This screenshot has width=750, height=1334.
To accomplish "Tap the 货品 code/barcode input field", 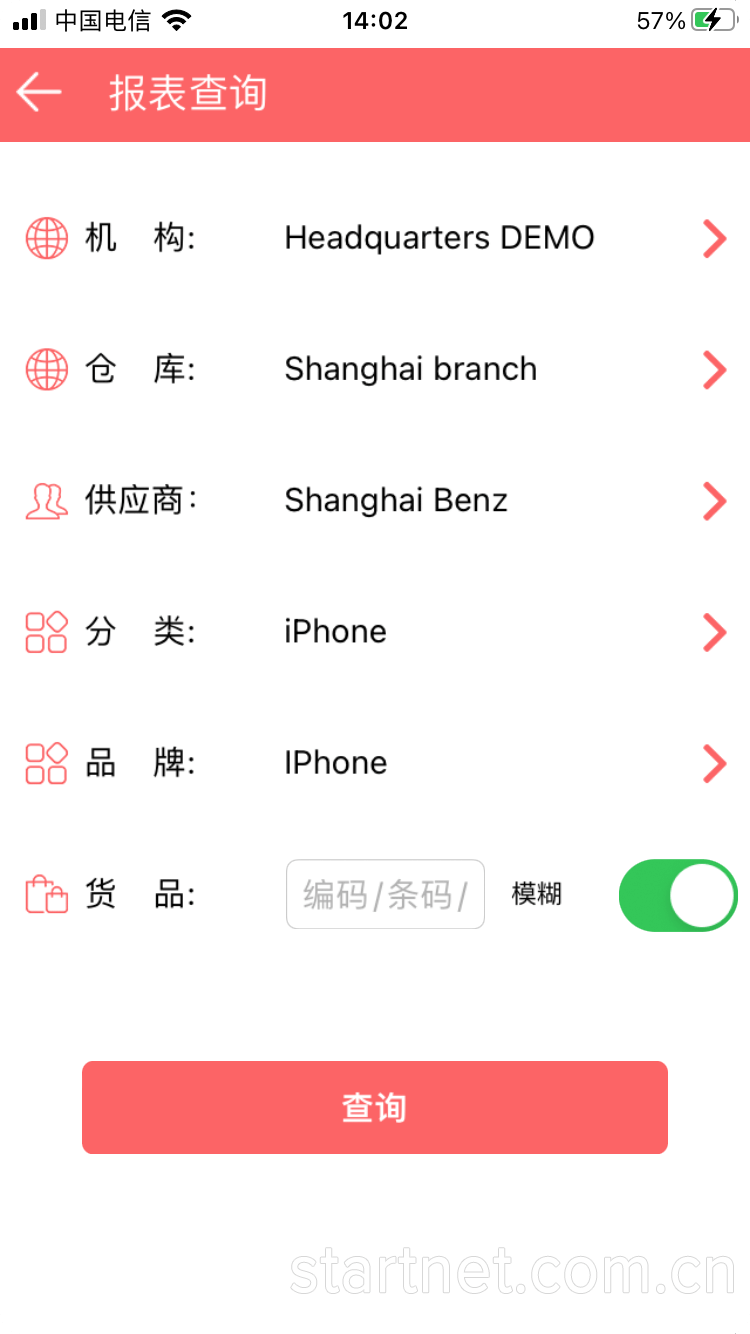I will coord(385,894).
